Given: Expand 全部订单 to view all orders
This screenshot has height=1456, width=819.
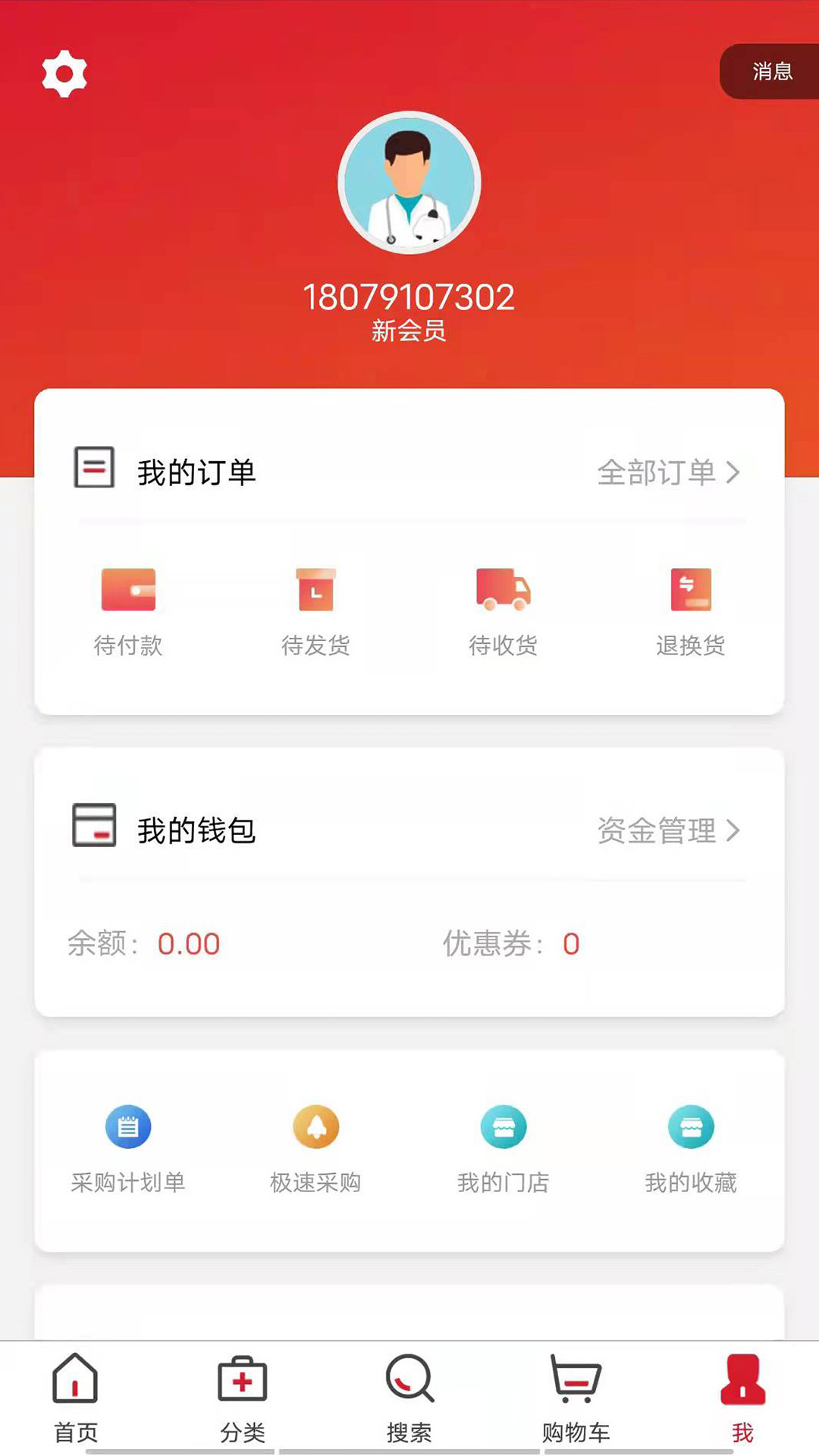Looking at the screenshot, I should coord(667,470).
